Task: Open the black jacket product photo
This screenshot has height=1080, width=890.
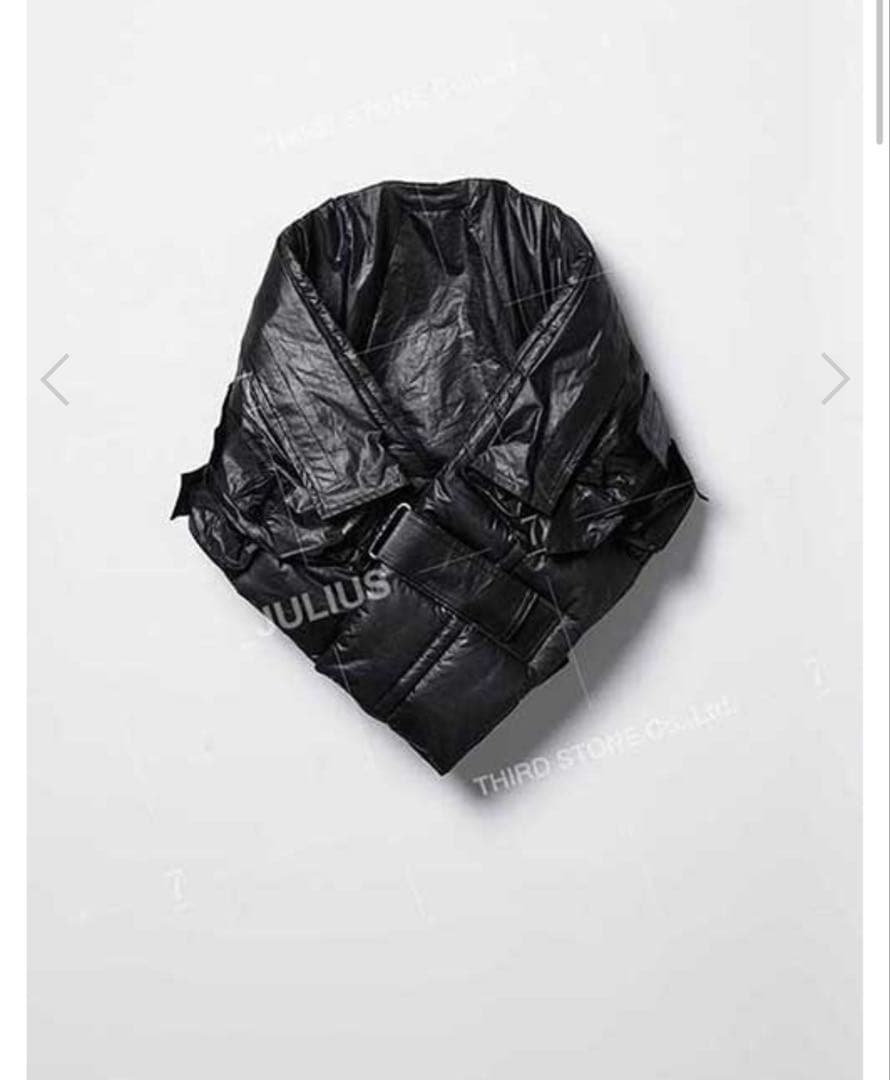Action: pos(440,470)
